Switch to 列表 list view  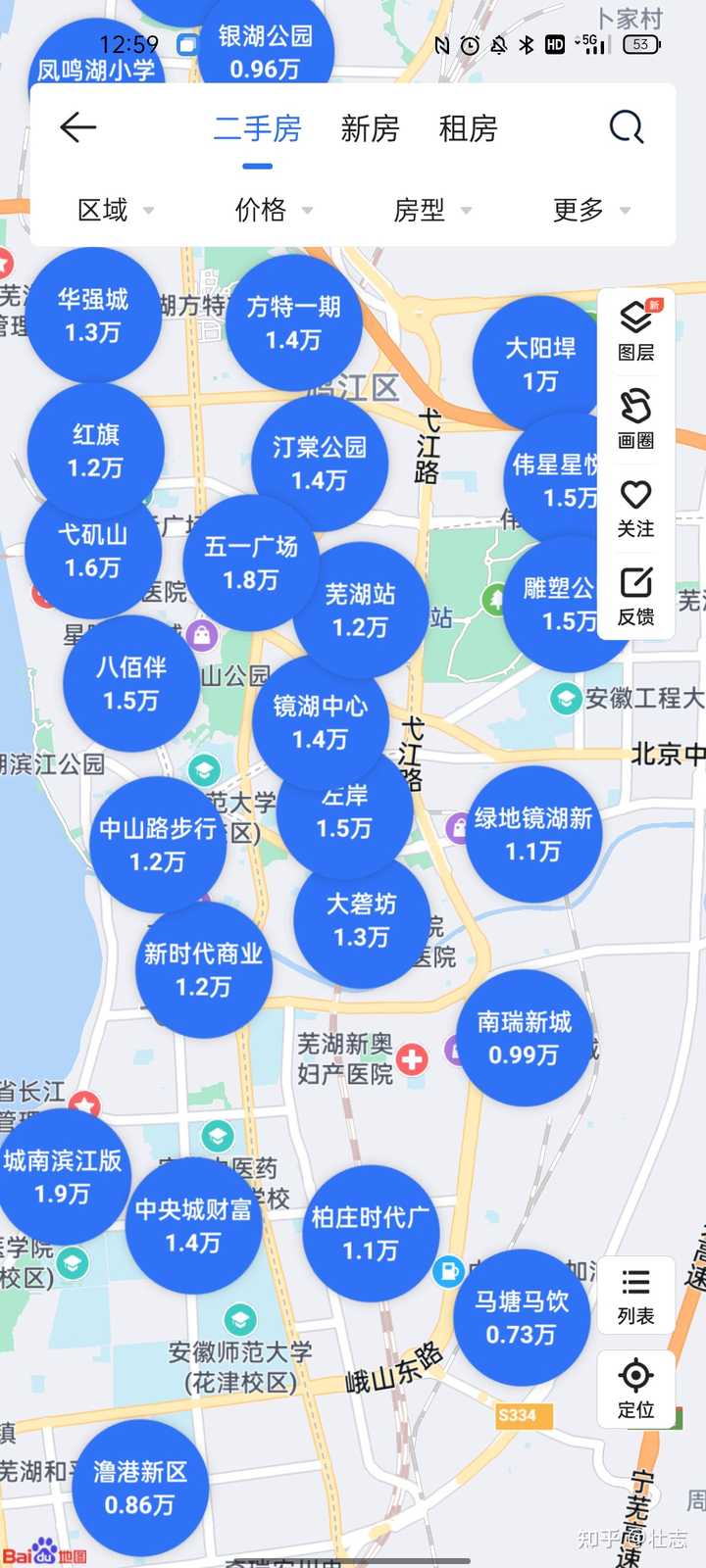(x=635, y=1296)
